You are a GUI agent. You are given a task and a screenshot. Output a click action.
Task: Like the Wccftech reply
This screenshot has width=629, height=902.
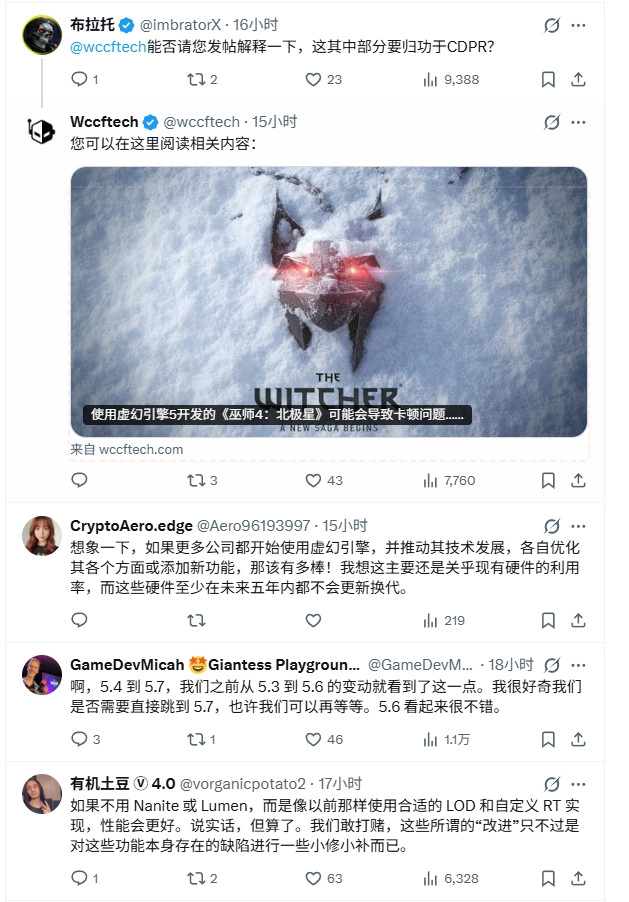tap(313, 480)
